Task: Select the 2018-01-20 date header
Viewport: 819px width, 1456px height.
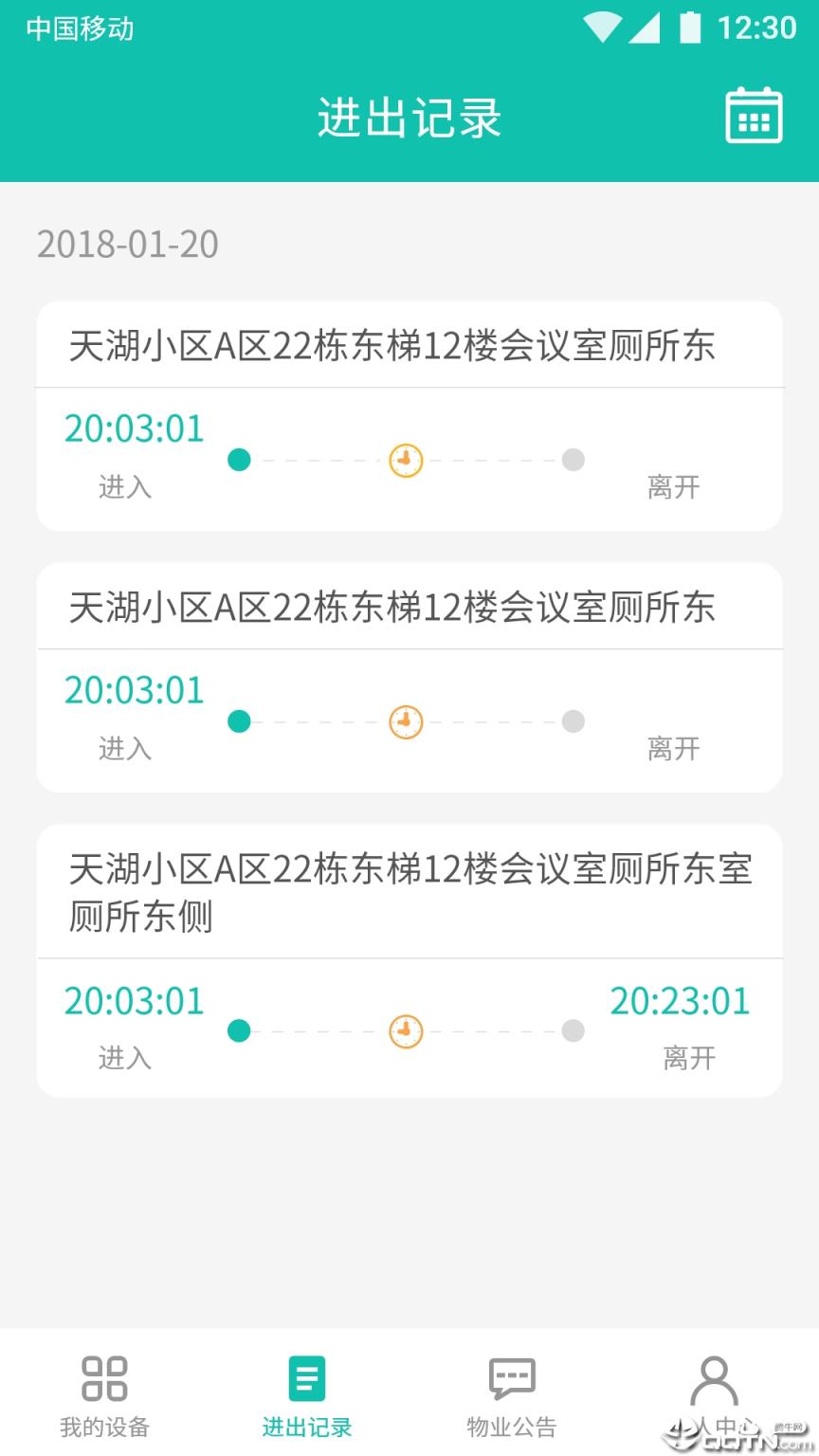Action: point(126,245)
